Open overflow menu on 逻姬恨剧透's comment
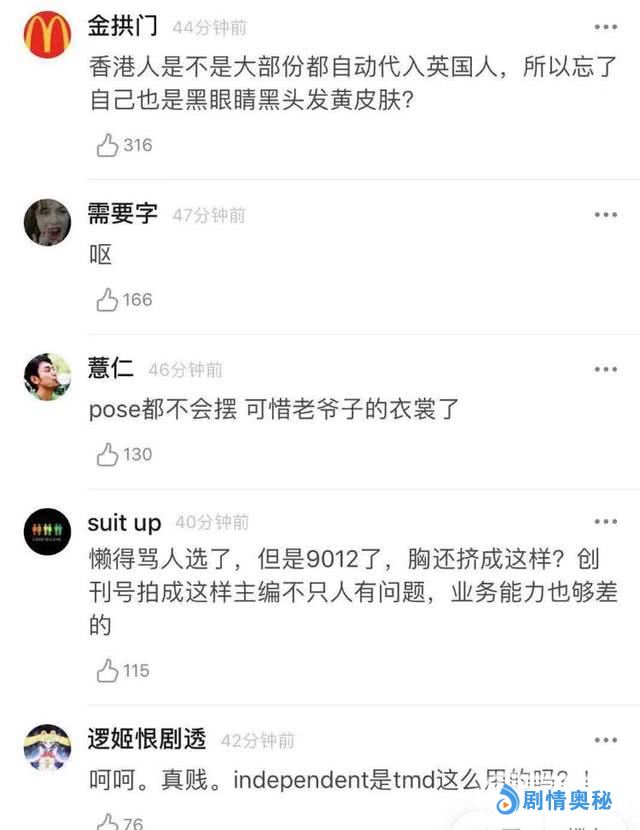Viewport: 640px width, 830px height. 605,740
